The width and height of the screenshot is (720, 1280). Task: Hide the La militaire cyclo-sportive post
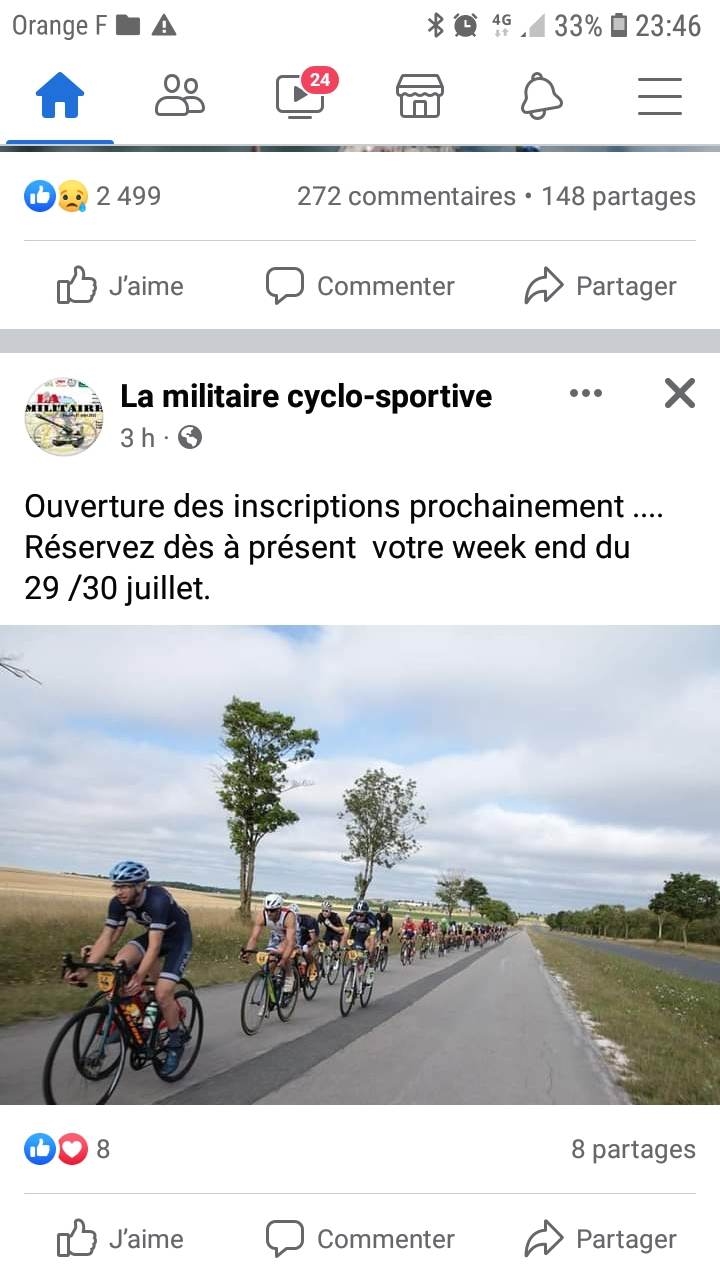[679, 394]
